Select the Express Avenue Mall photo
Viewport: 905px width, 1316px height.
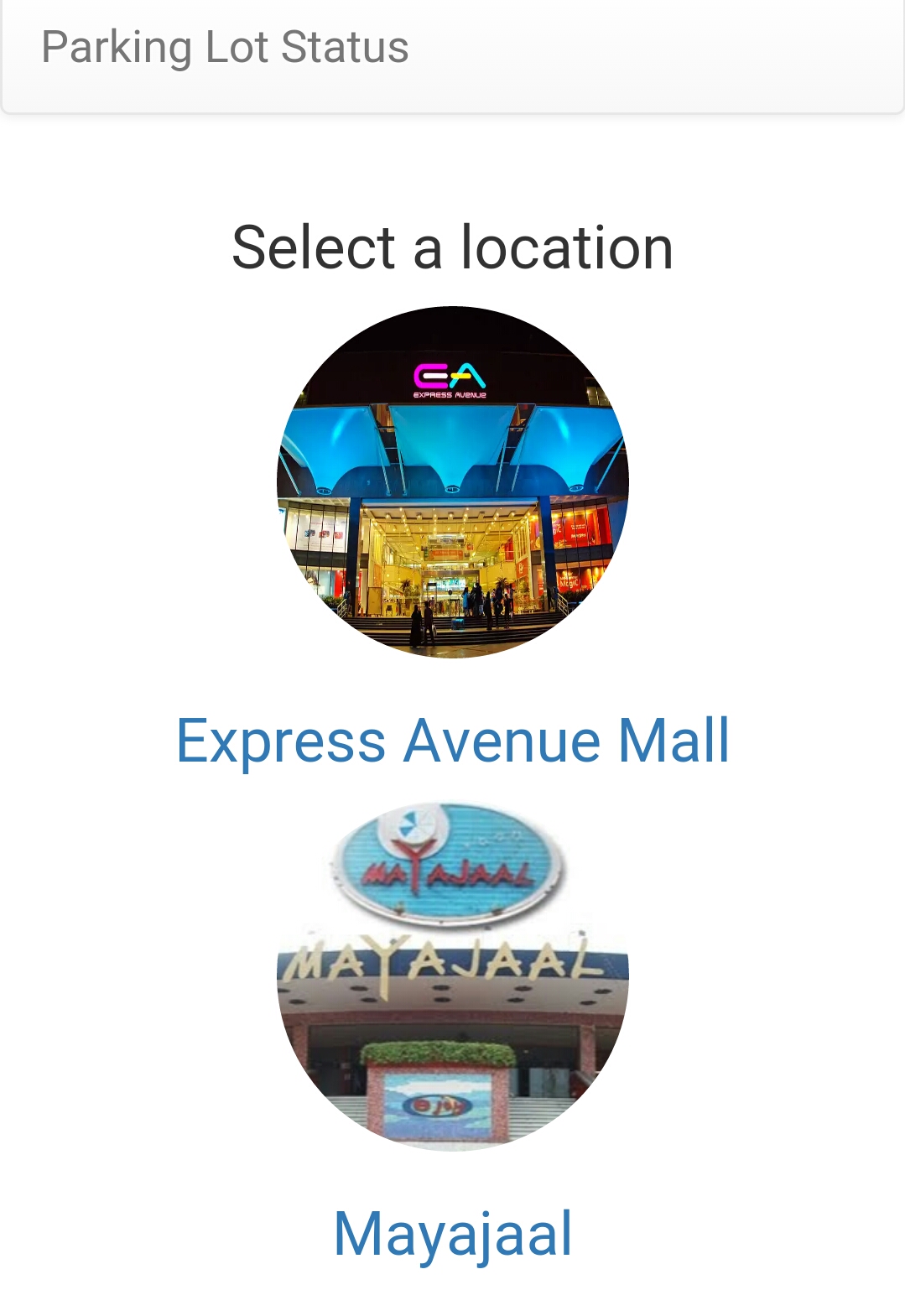(452, 481)
